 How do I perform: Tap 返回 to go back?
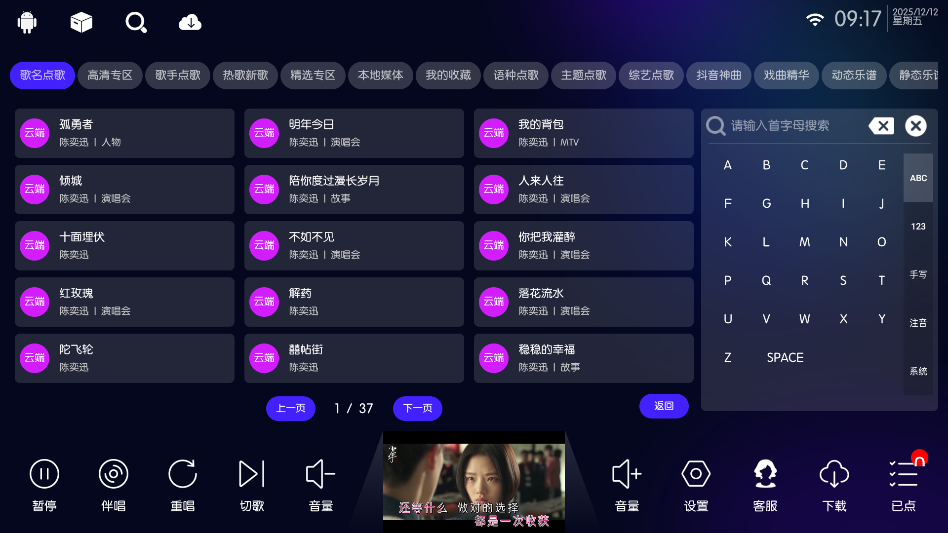(664, 406)
